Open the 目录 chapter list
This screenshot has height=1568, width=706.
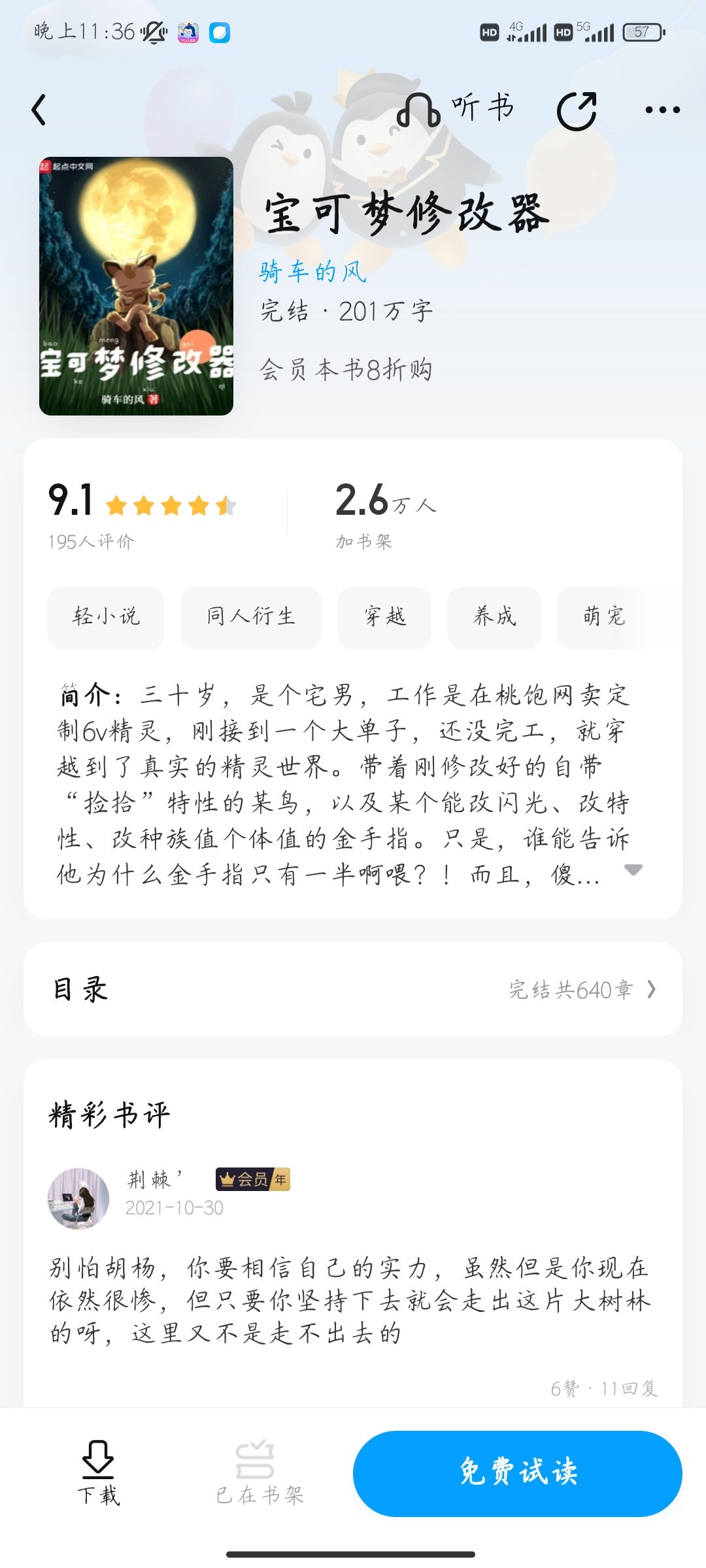click(353, 989)
